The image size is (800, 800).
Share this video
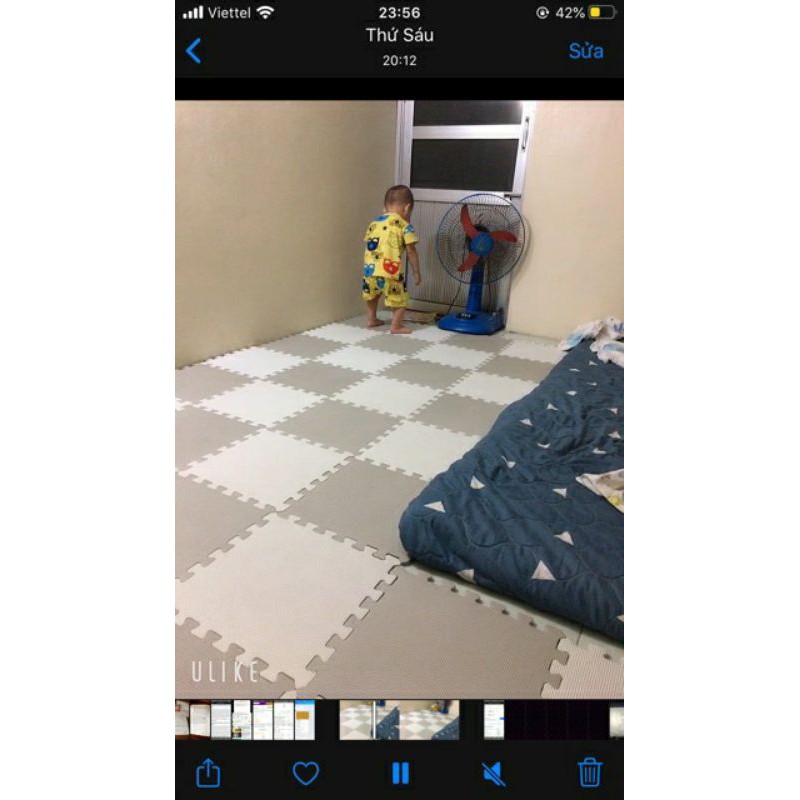208,772
